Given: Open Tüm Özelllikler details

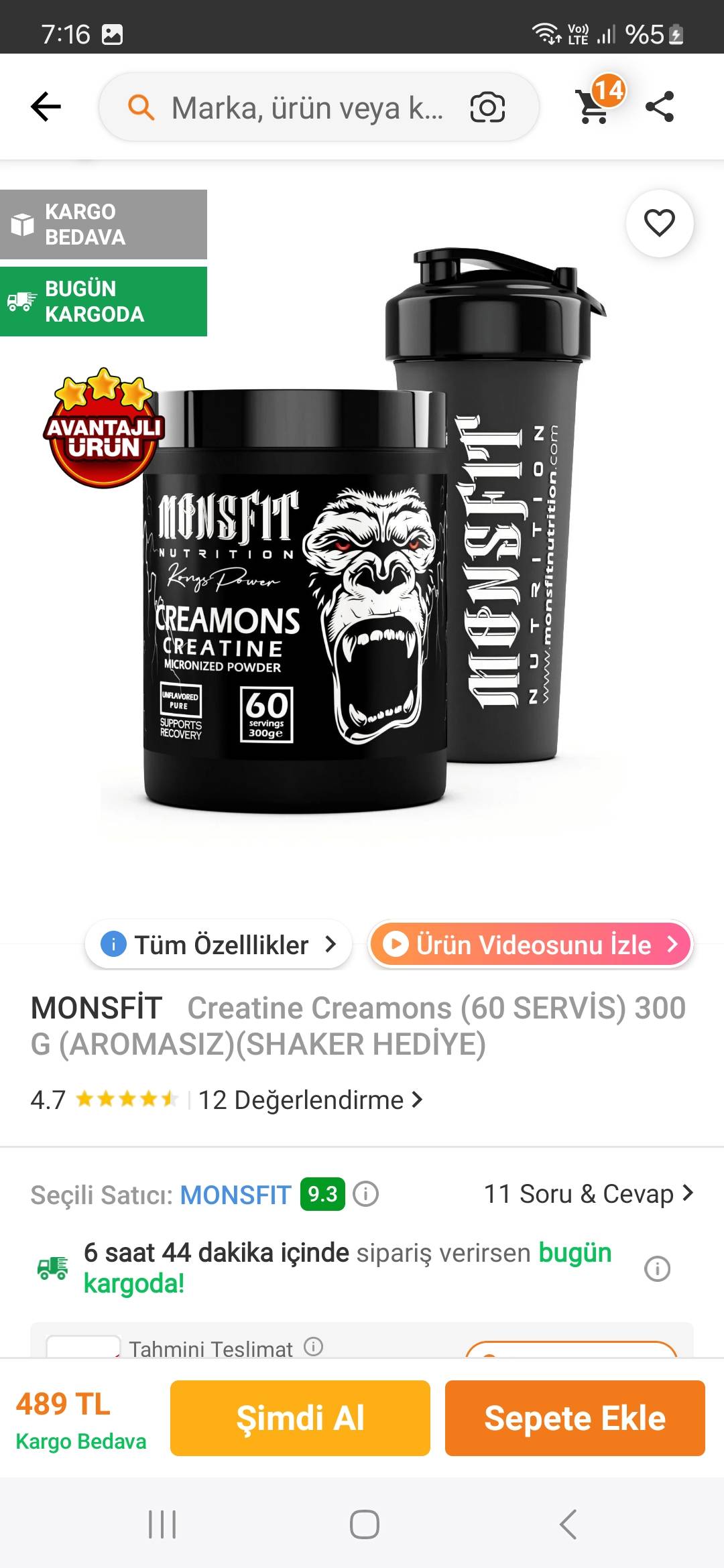Looking at the screenshot, I should click(x=219, y=945).
